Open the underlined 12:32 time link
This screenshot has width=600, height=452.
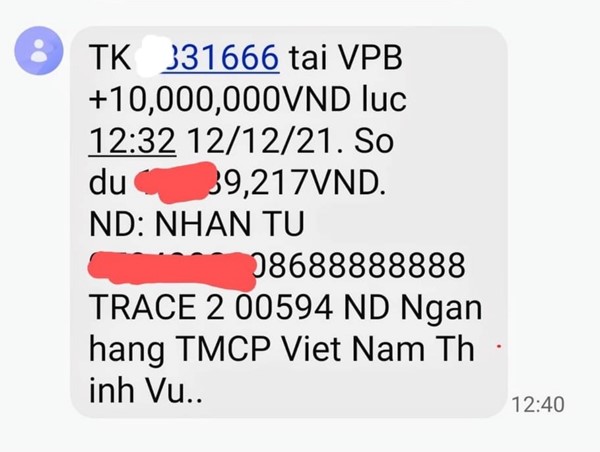pos(132,141)
